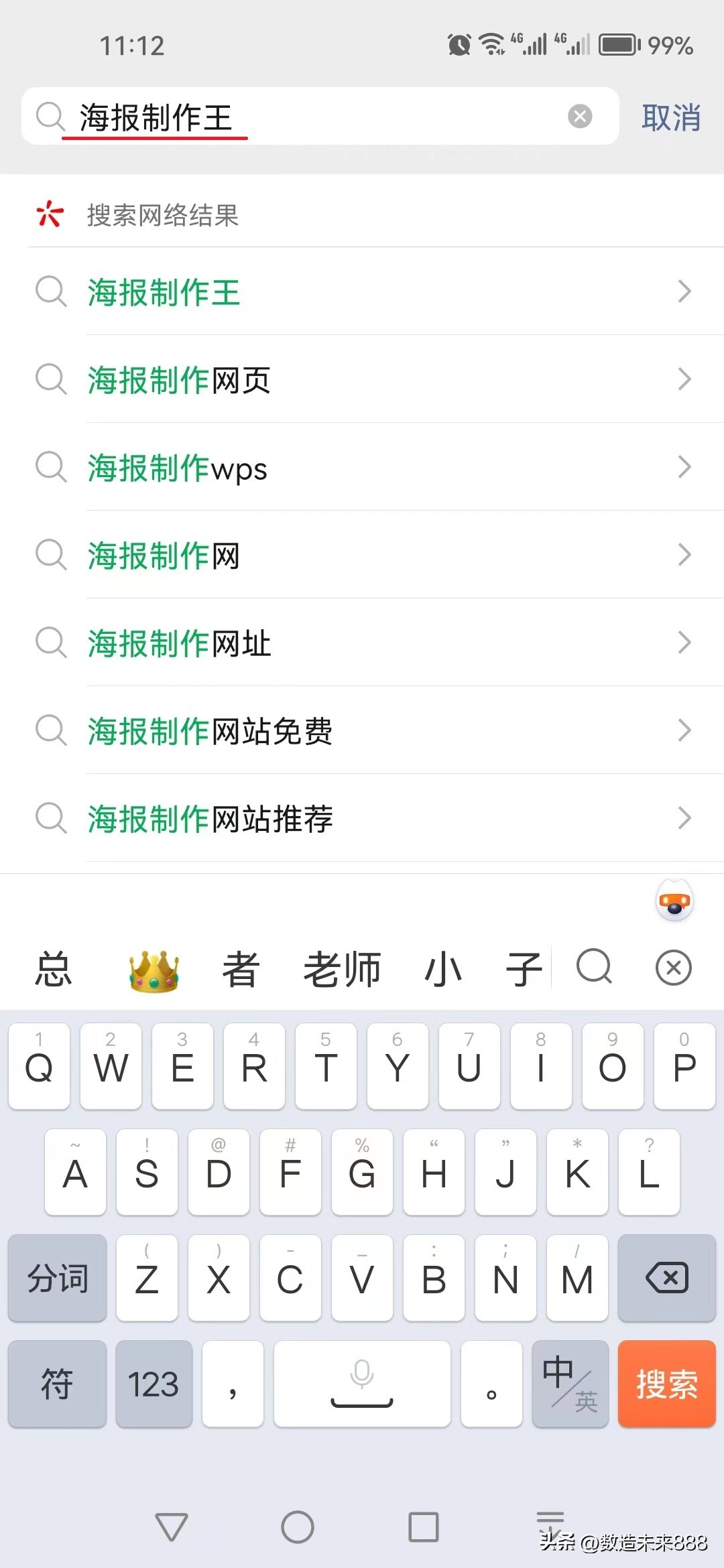Open 搜索网络结果 entry
The height and width of the screenshot is (1568, 724).
click(x=162, y=215)
